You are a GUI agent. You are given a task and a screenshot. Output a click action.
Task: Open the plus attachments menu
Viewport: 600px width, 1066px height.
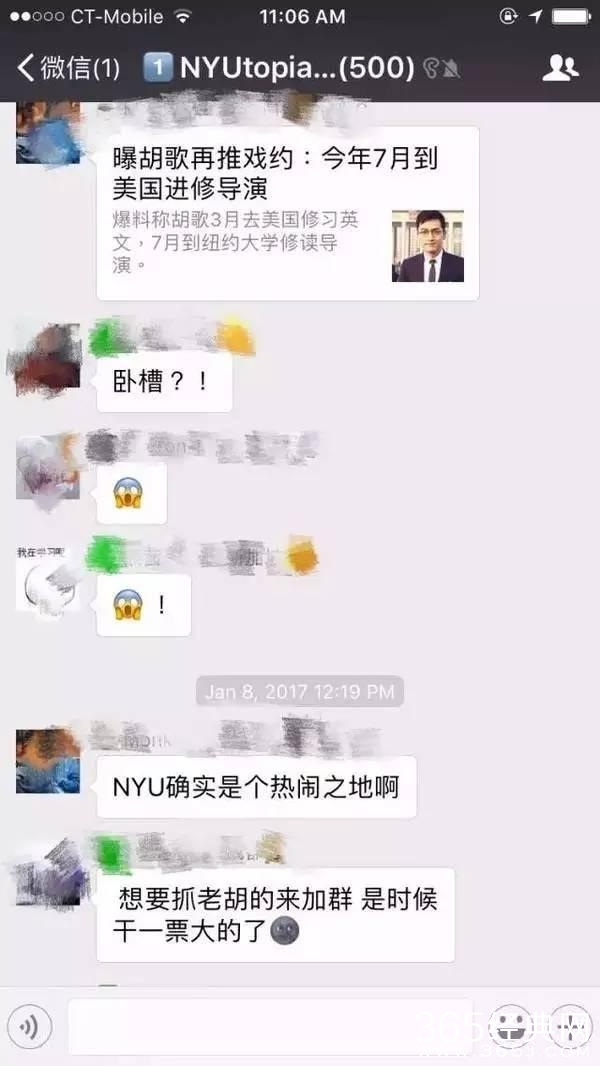570,1026
